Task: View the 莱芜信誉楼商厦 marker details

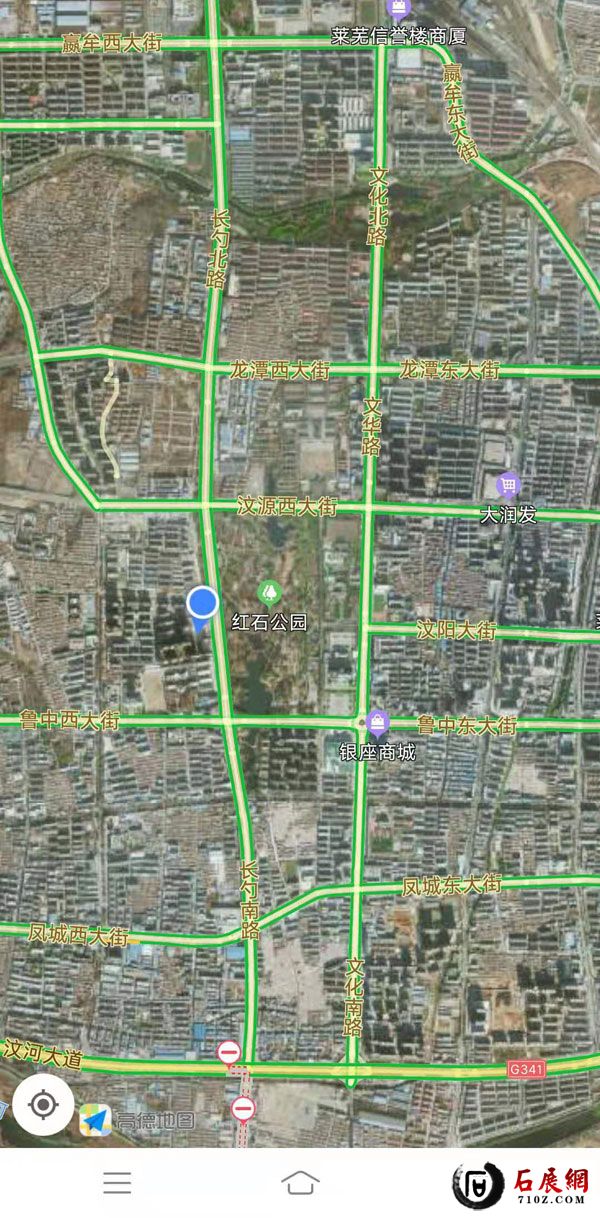Action: tap(399, 10)
